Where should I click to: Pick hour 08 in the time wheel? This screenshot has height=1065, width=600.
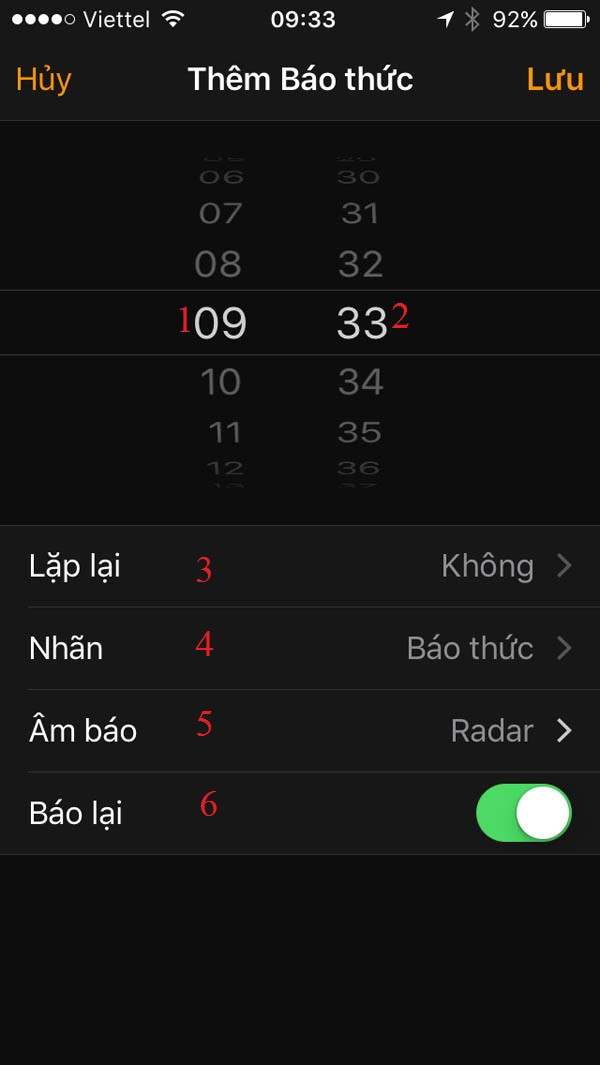[218, 264]
